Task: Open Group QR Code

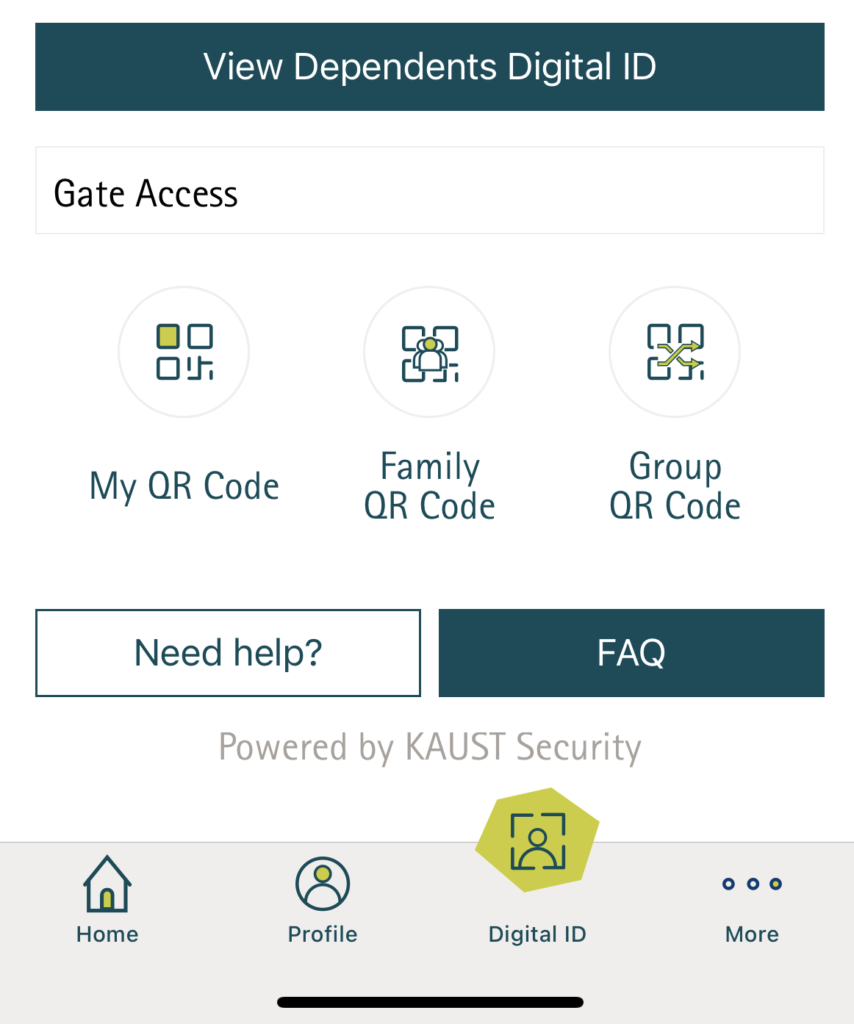Action: point(675,353)
